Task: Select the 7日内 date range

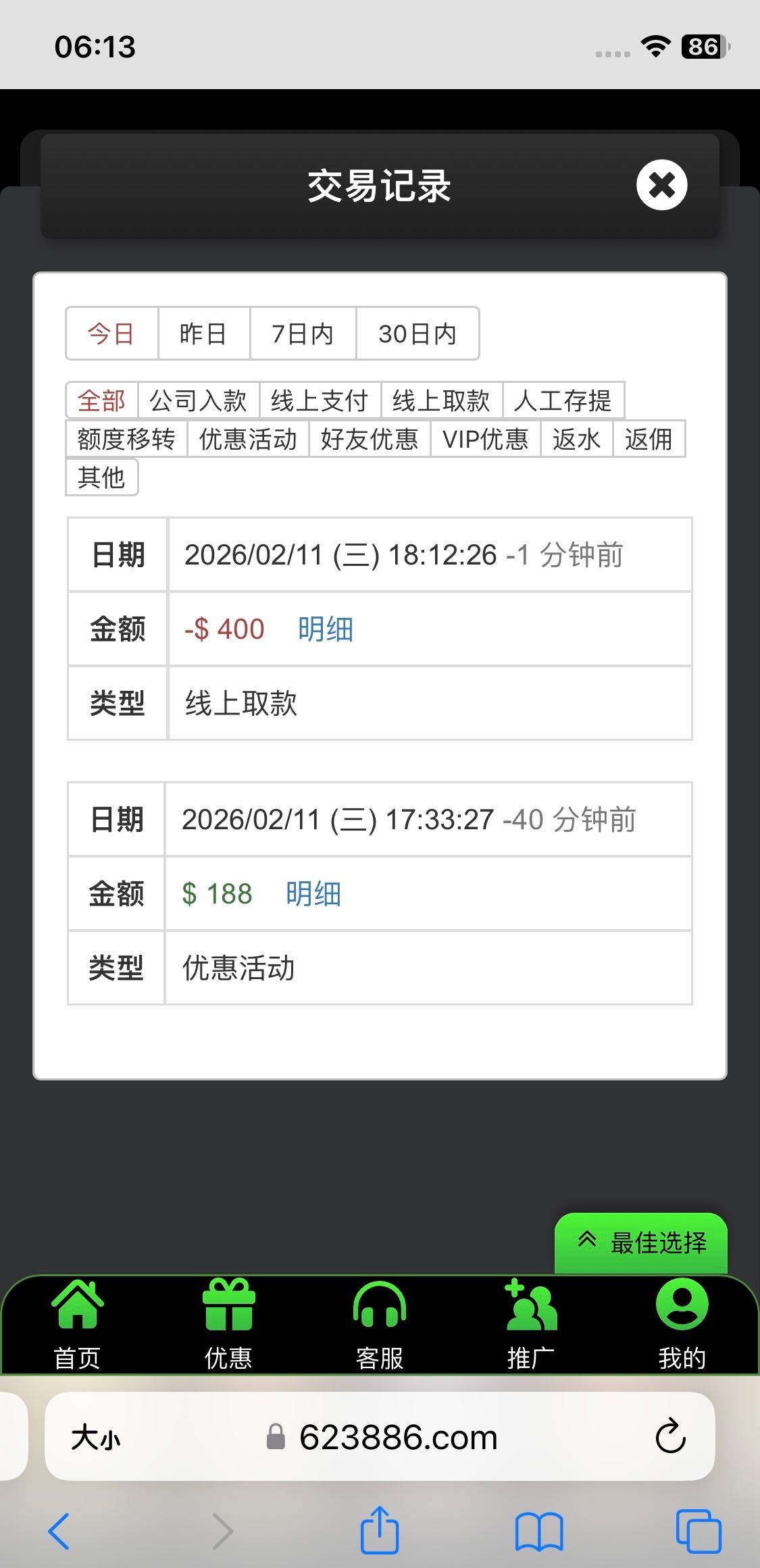Action: (x=303, y=334)
